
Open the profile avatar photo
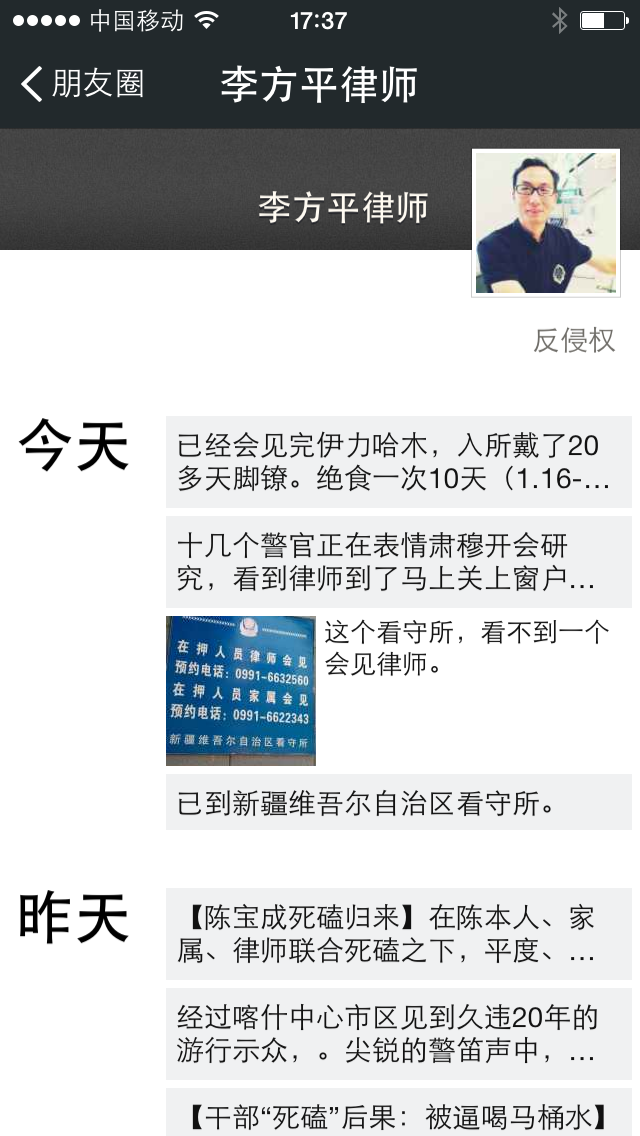tap(545, 223)
